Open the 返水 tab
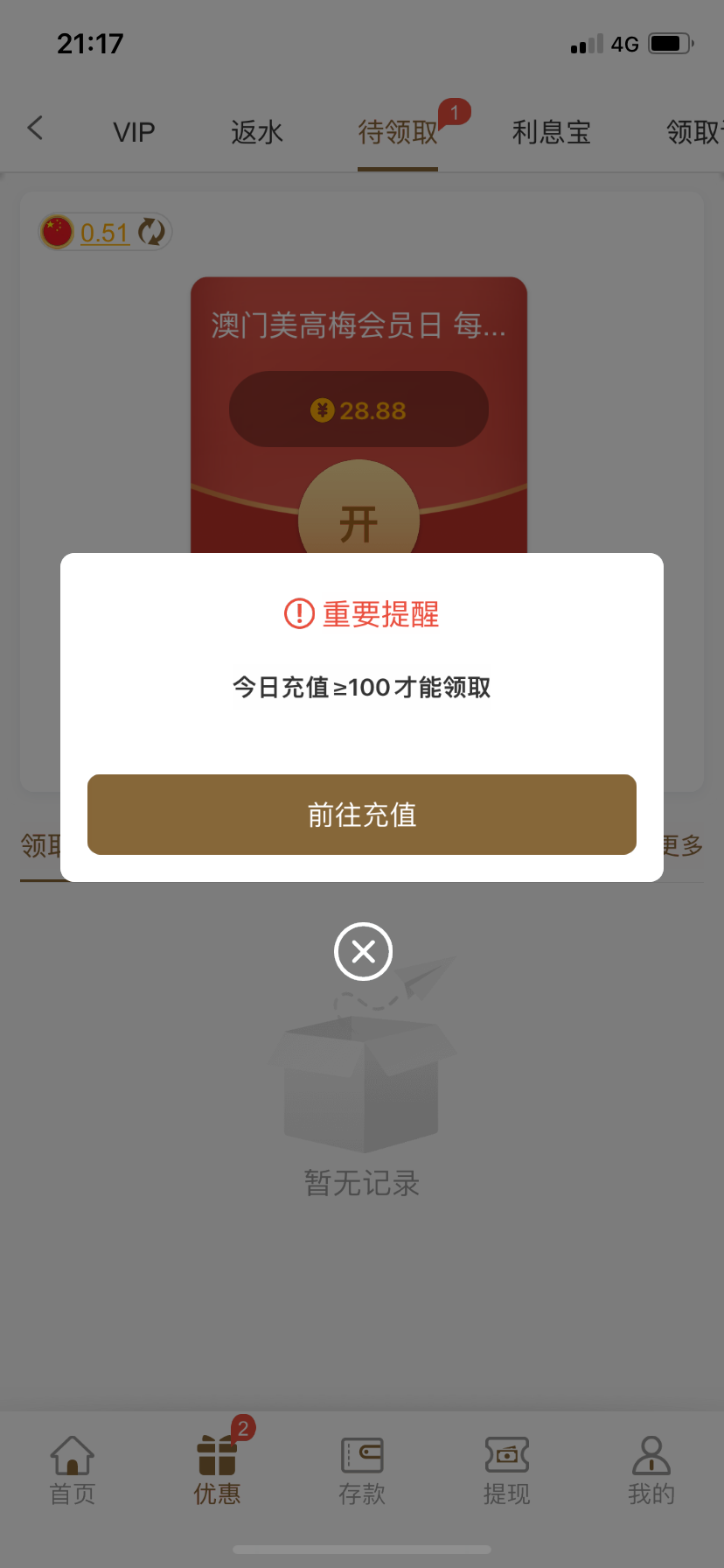This screenshot has height=1568, width=724. pyautogui.click(x=257, y=132)
